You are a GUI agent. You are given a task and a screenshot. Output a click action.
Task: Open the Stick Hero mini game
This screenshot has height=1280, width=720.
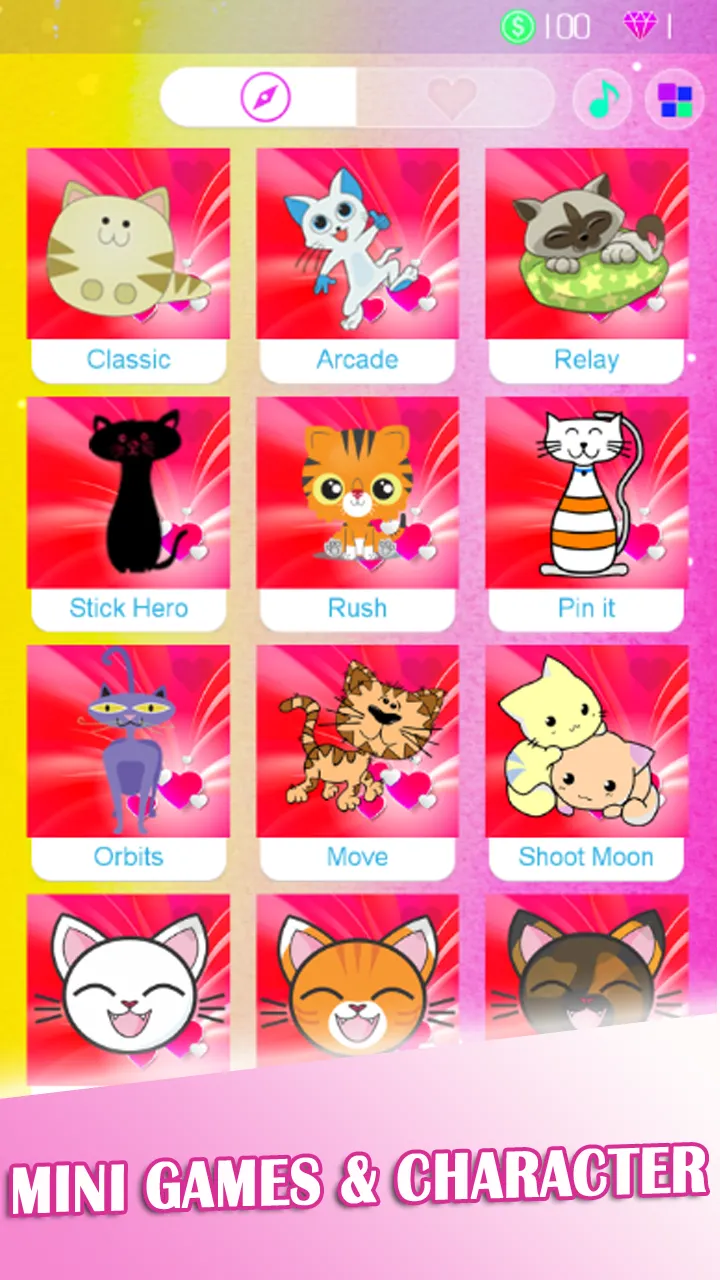(x=128, y=514)
